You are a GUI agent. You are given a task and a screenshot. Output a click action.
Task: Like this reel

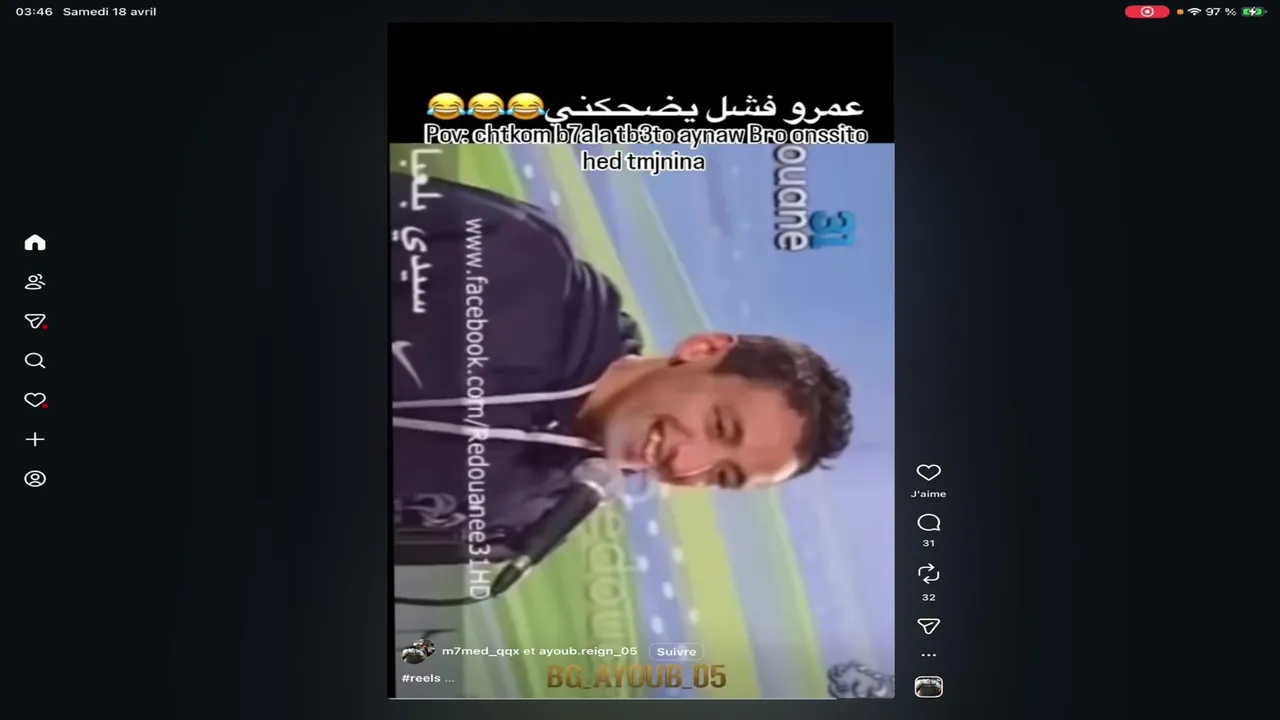[x=928, y=473]
